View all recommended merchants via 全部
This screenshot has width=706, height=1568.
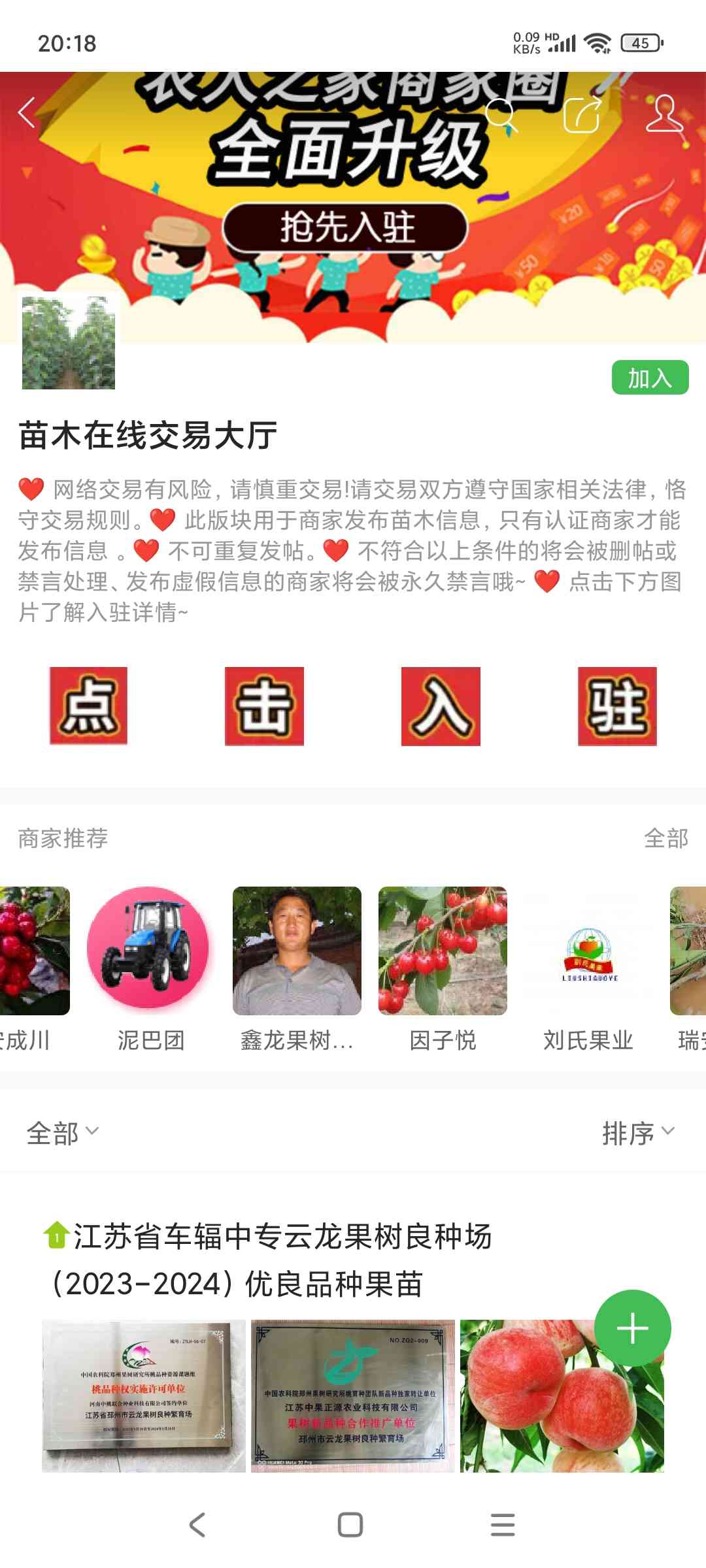(666, 838)
